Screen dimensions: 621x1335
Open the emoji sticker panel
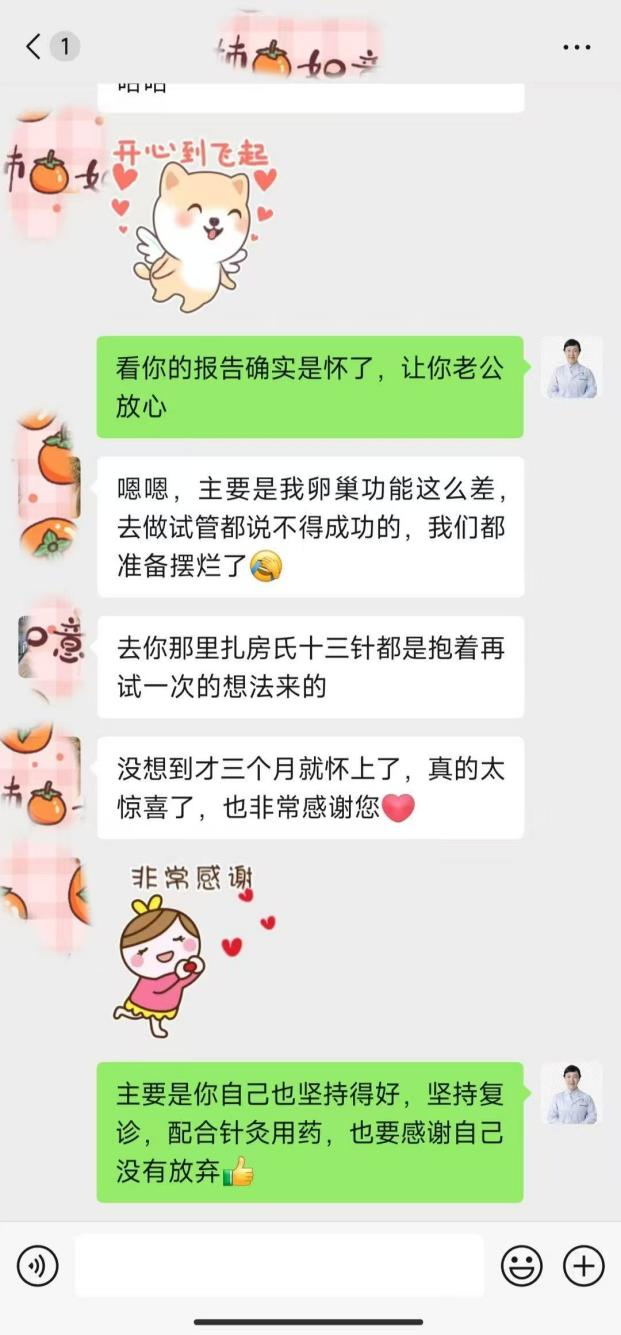[x=521, y=1266]
